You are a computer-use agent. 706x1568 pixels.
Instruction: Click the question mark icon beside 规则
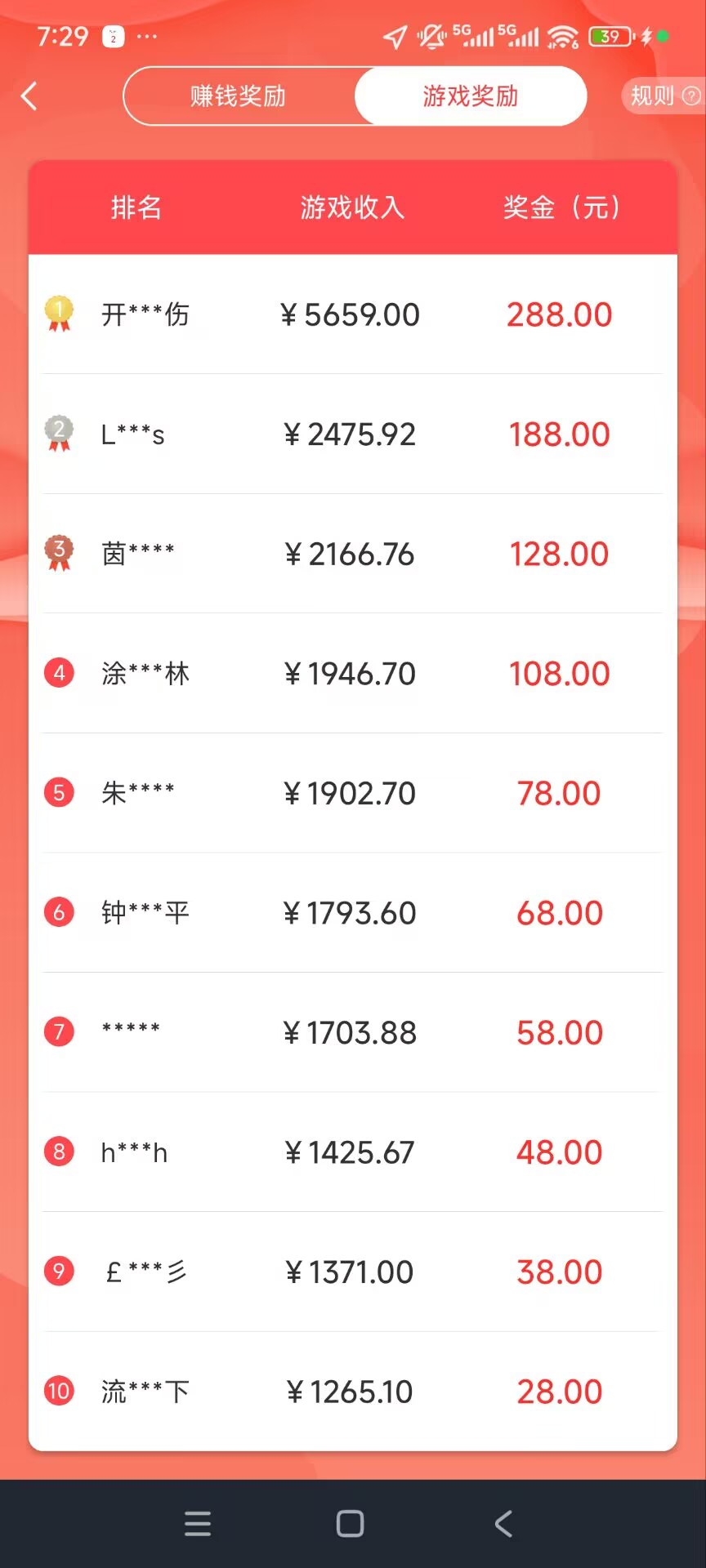tap(690, 97)
